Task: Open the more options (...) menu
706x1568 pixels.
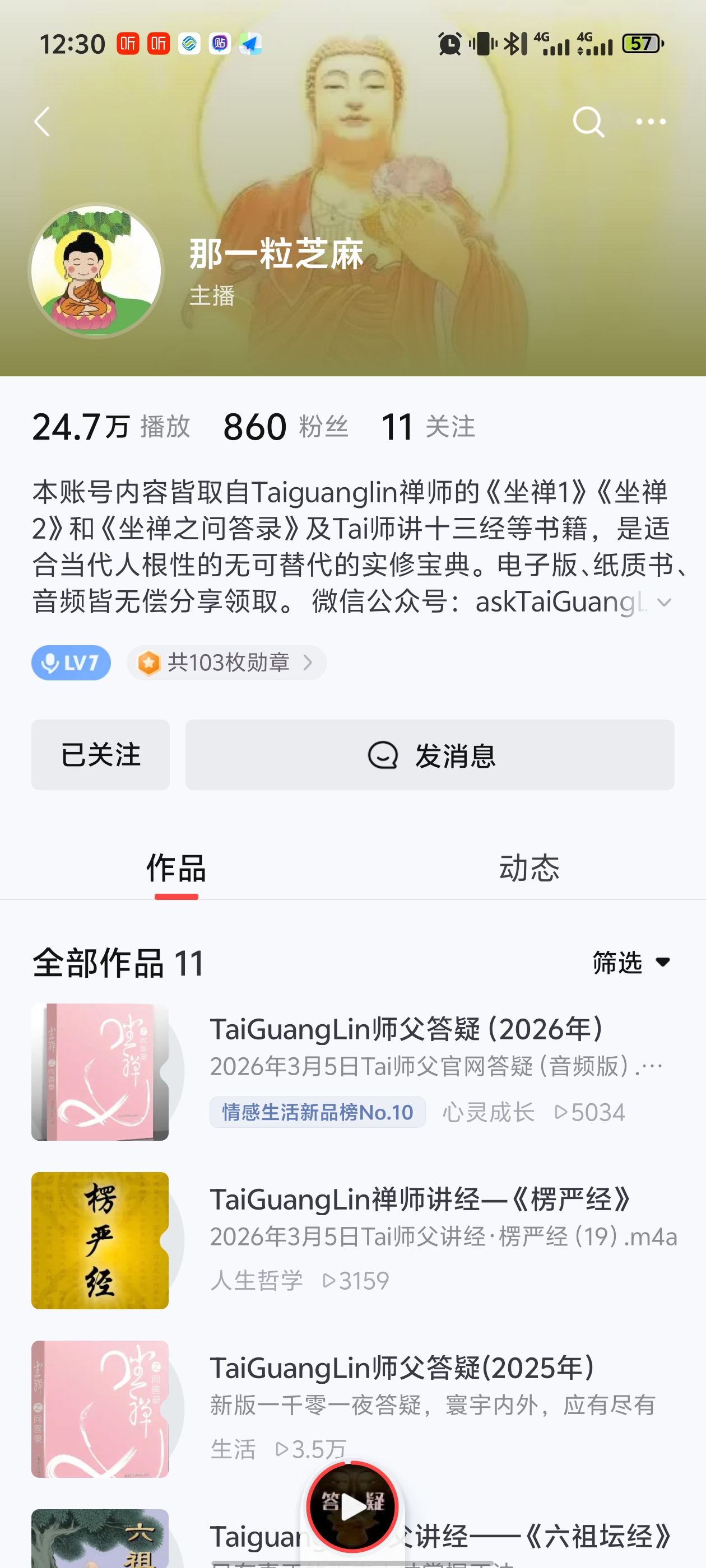Action: (649, 122)
